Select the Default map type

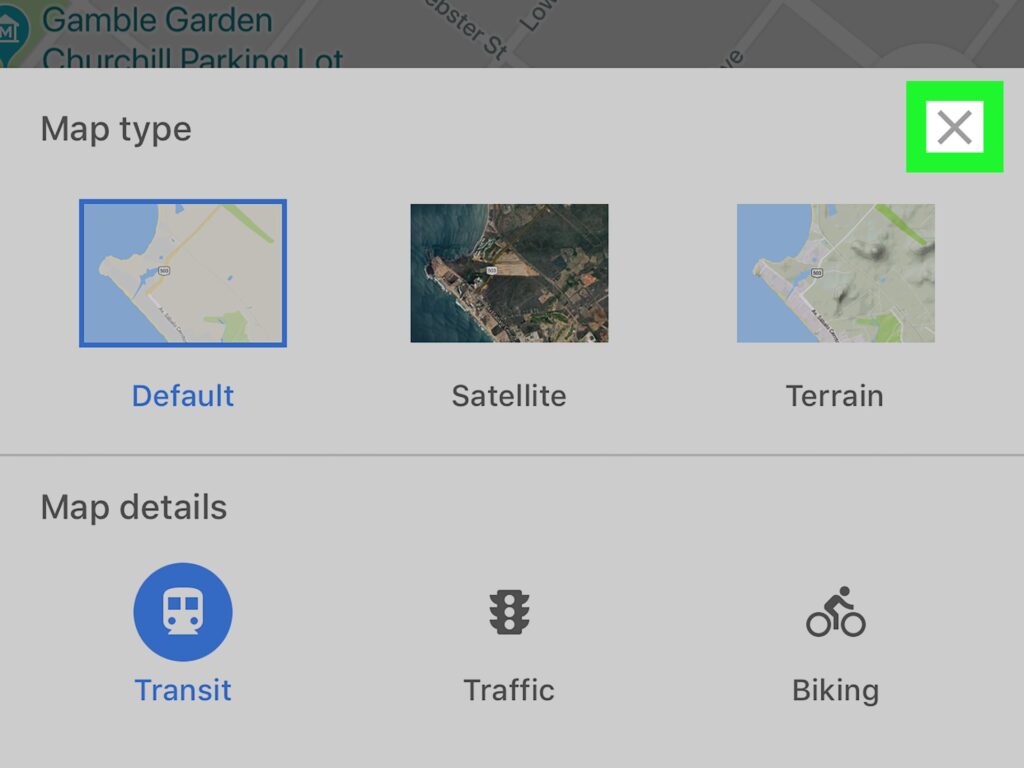(183, 273)
